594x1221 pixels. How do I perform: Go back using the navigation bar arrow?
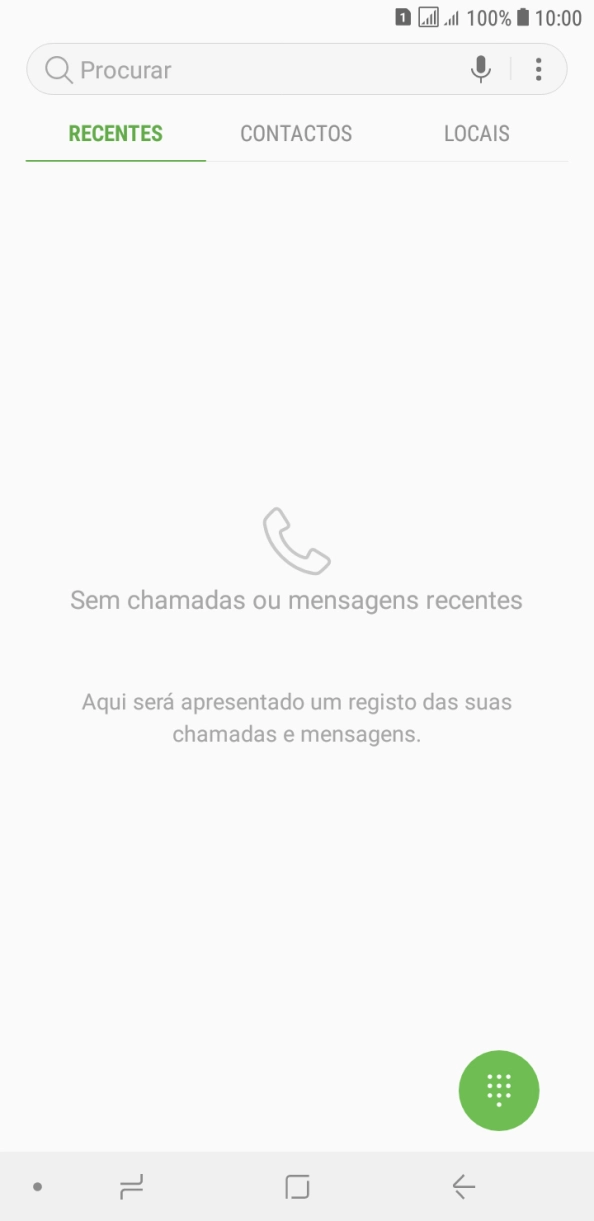pyautogui.click(x=463, y=1187)
